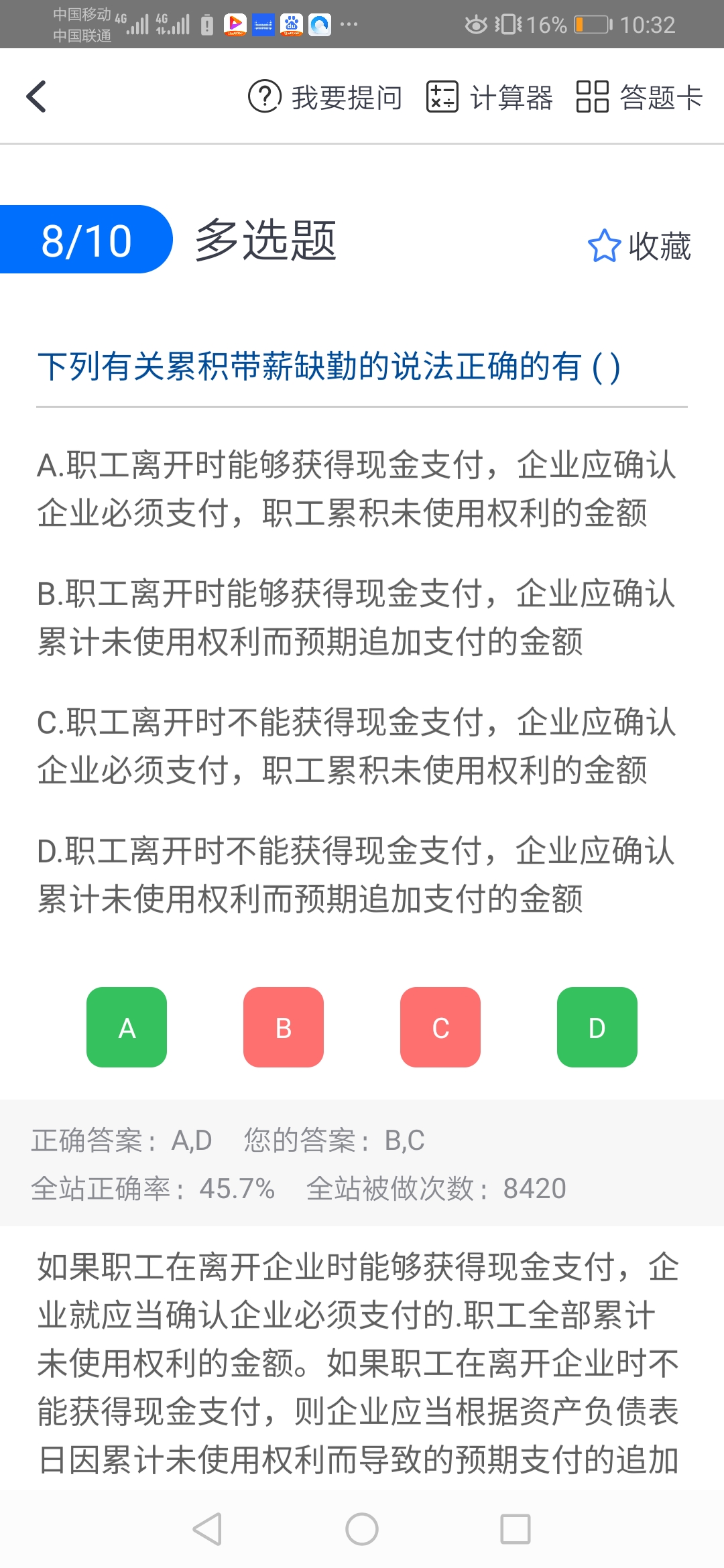Viewport: 724px width, 1568px height.
Task: Tap 收藏 to bookmark this question
Action: tap(639, 246)
